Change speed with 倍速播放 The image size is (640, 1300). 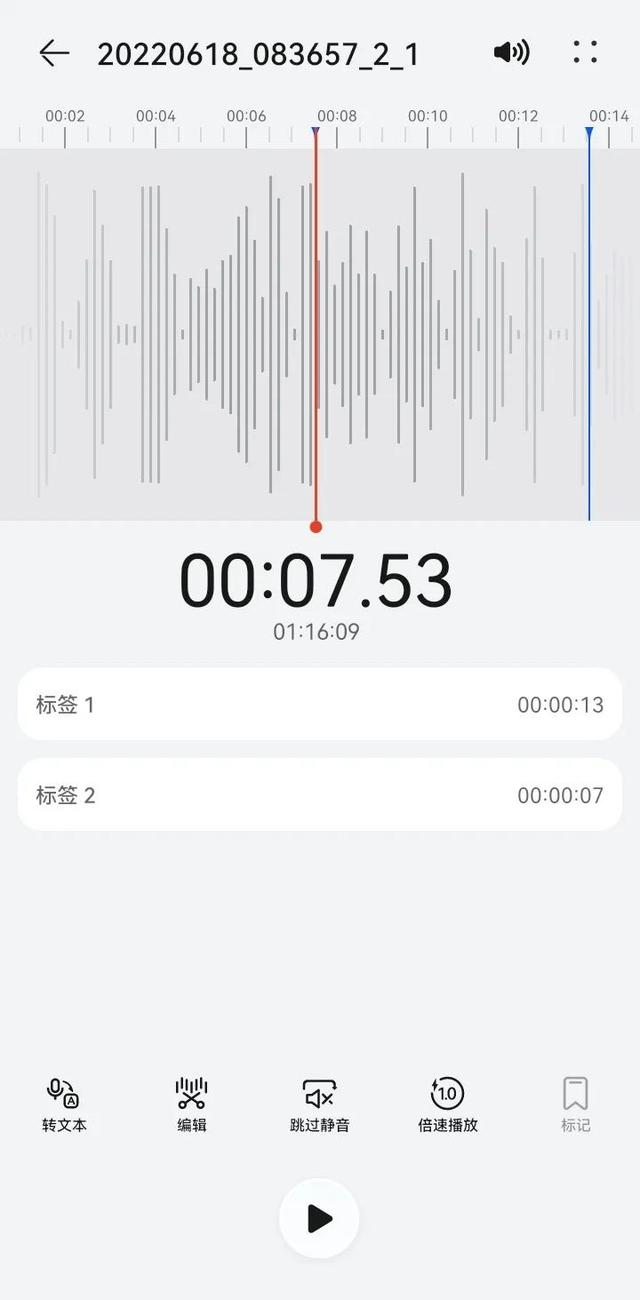click(448, 1103)
